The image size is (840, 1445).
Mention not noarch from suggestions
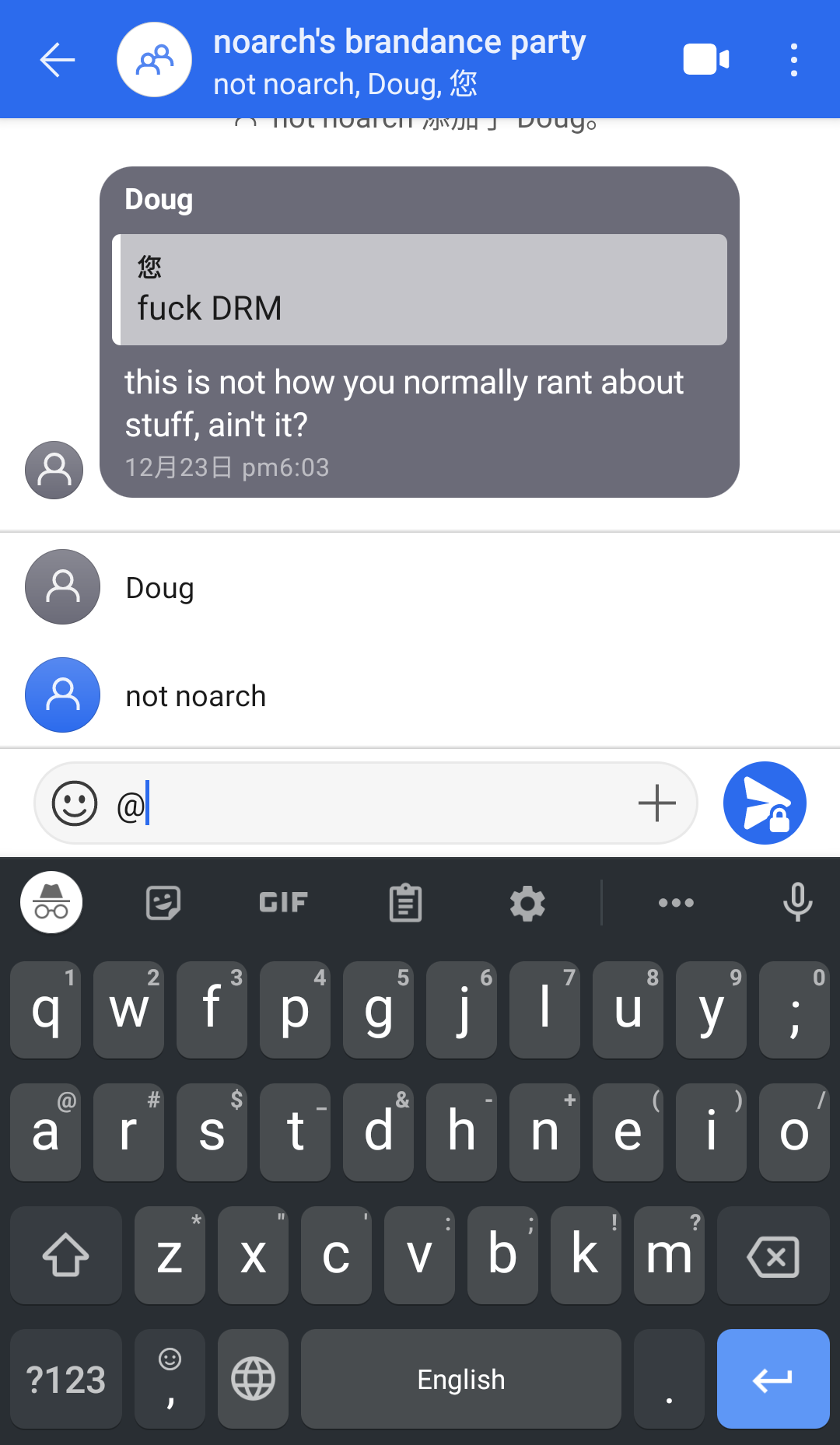[x=195, y=695]
